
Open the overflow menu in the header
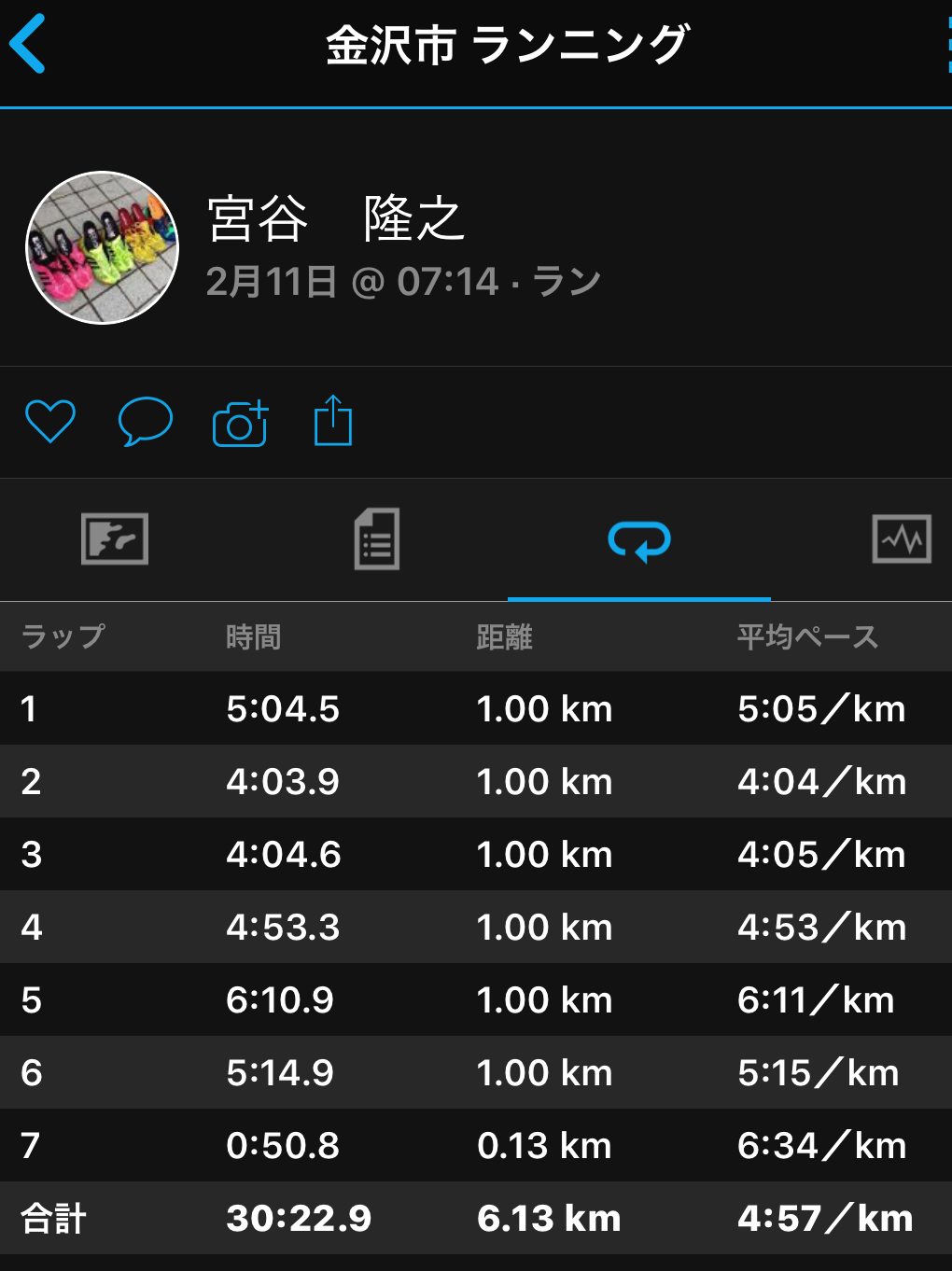tap(945, 44)
